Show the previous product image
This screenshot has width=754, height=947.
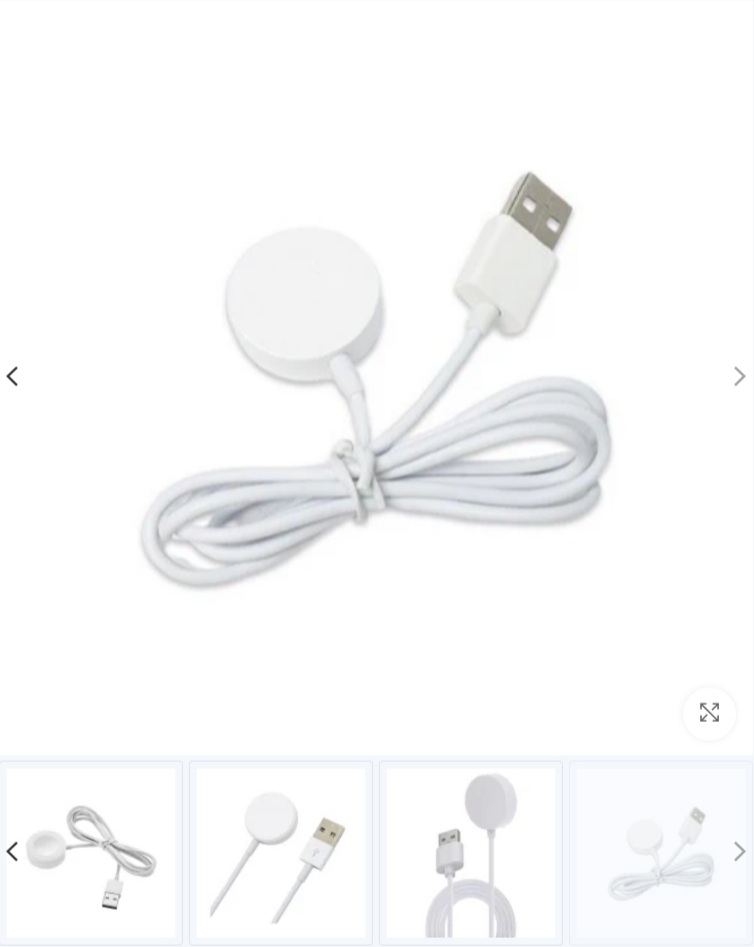coord(13,377)
